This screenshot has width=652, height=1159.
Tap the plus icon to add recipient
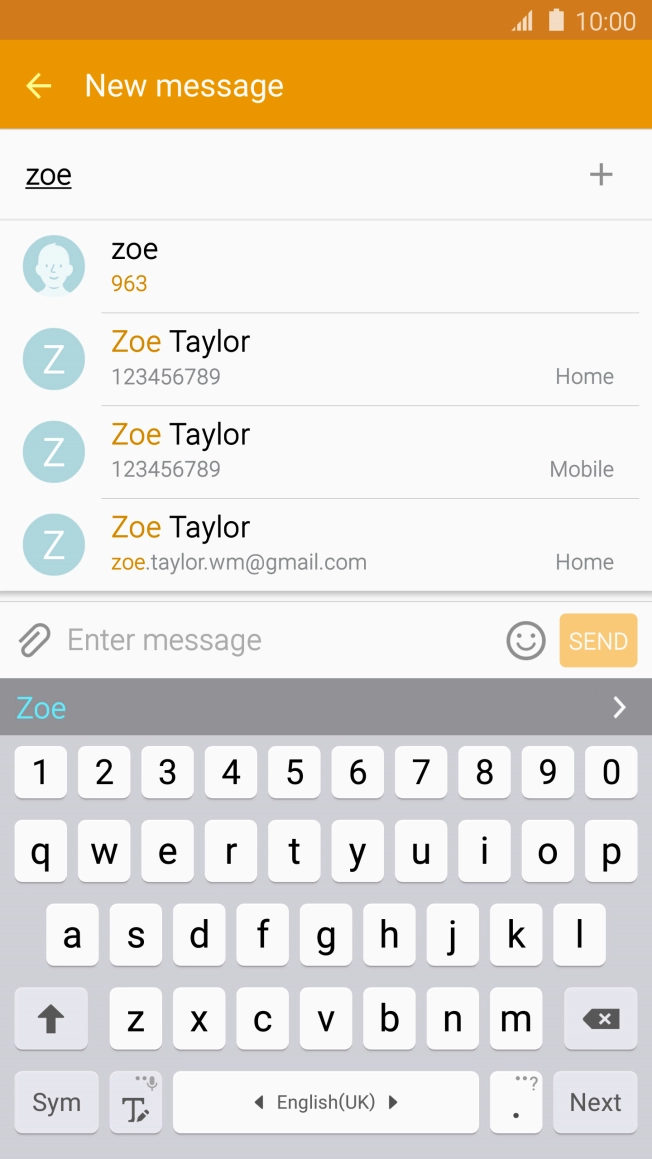[x=600, y=175]
